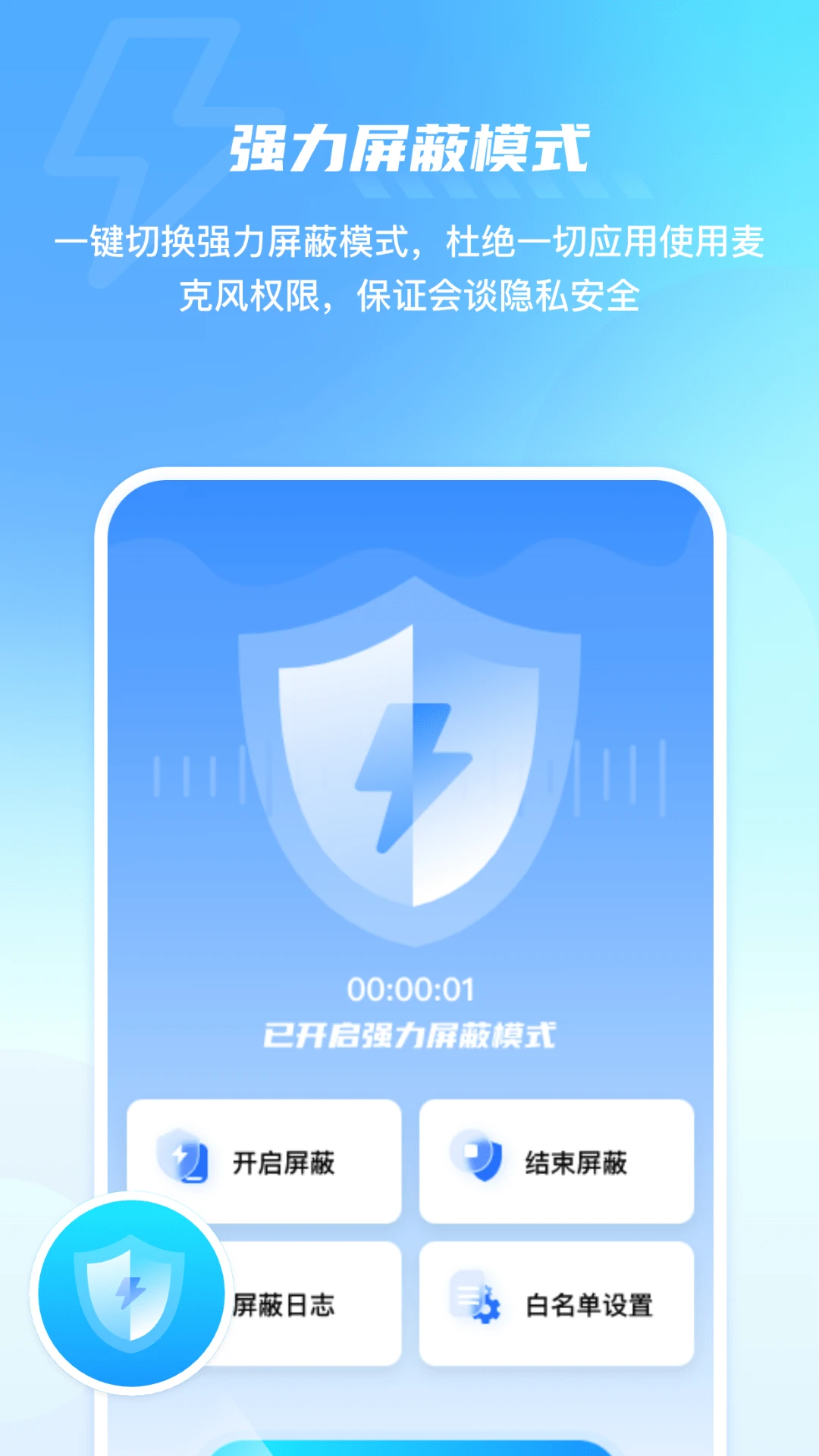
Task: Open the 白名单设置 whitelist settings
Action: 556,1303
